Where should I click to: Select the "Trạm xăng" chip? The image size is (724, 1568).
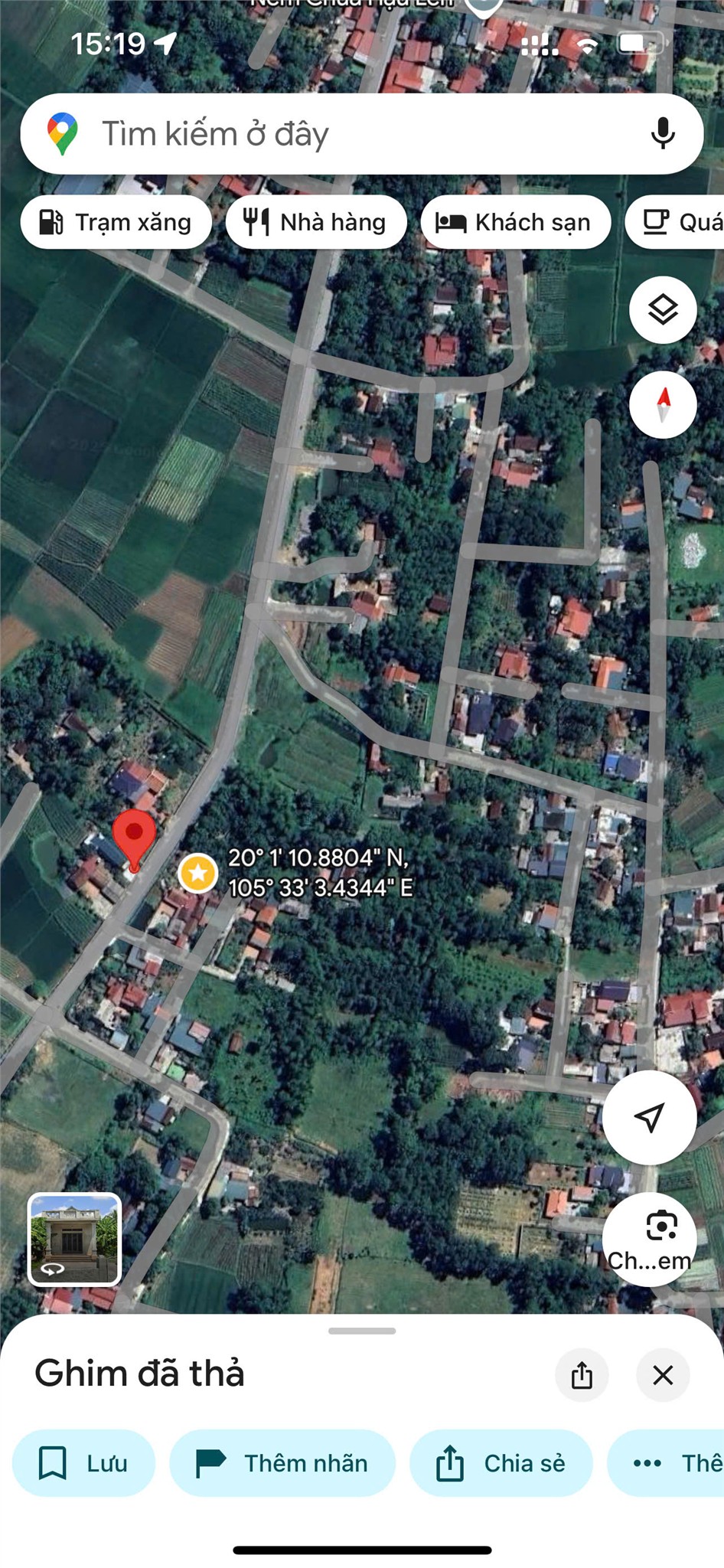(116, 222)
